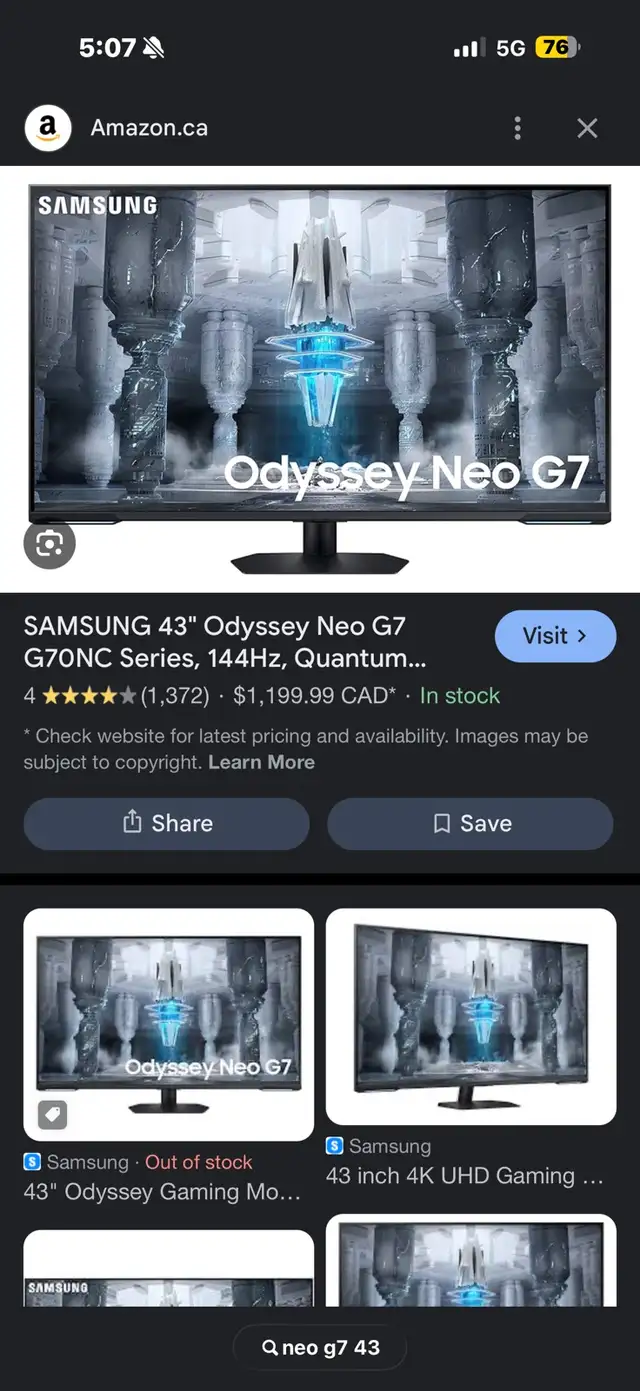
Task: Open the out-of-stock 43" Odyssey Gaming result
Action: 168,1057
